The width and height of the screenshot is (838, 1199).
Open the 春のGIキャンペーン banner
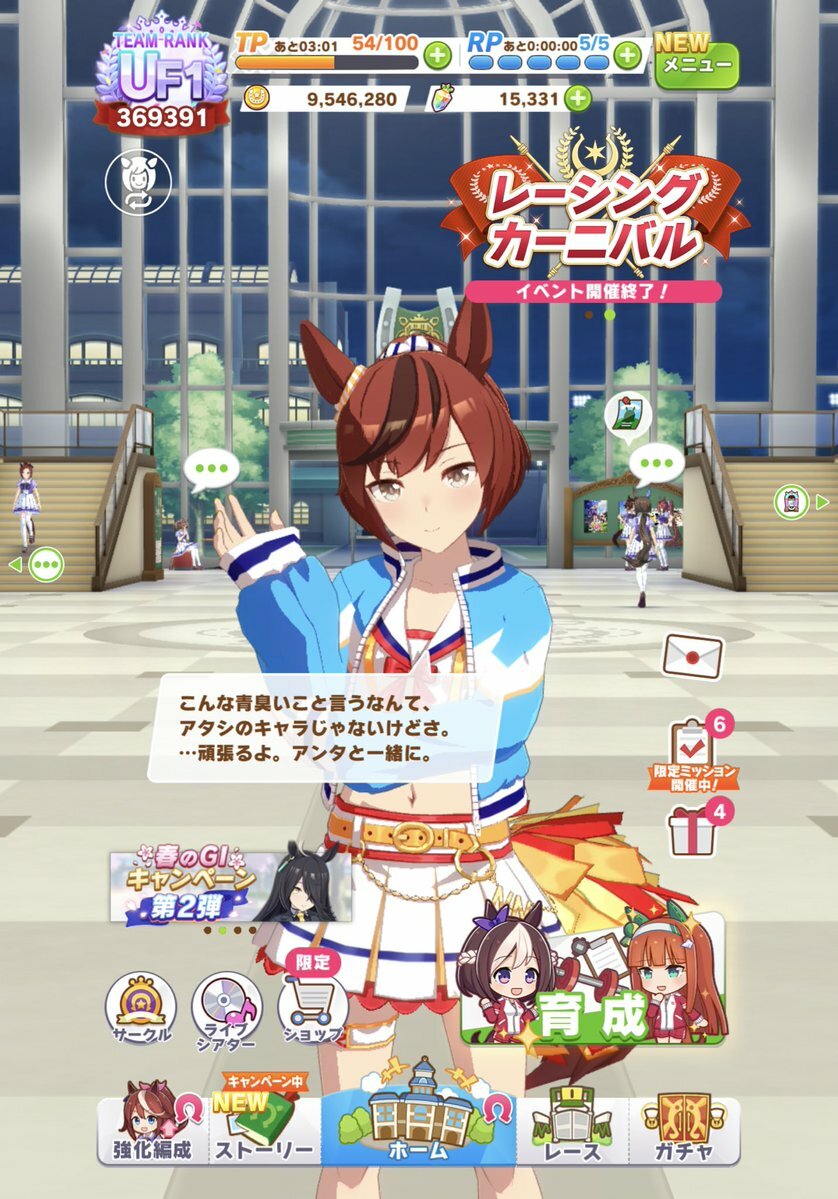tap(230, 886)
